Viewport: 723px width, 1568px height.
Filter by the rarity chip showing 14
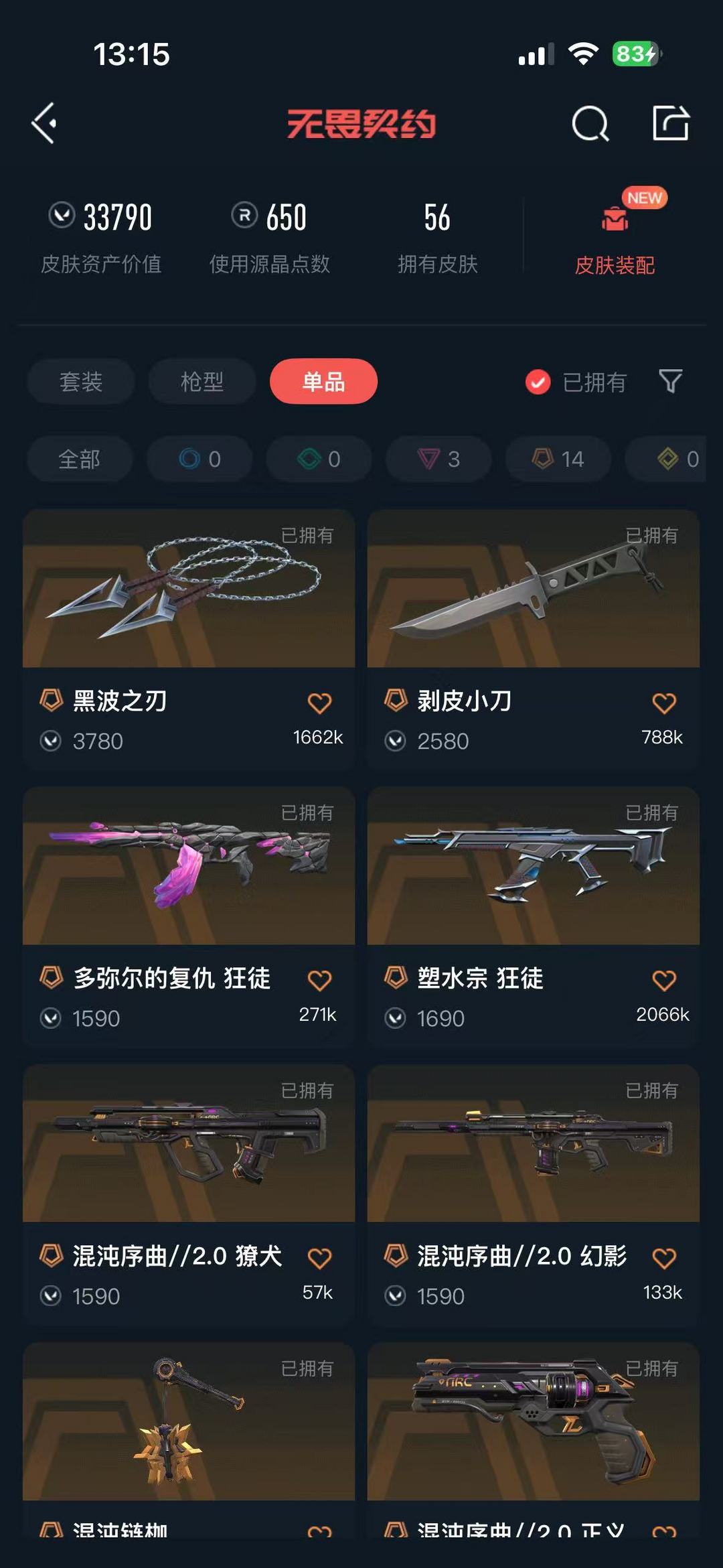pos(558,459)
